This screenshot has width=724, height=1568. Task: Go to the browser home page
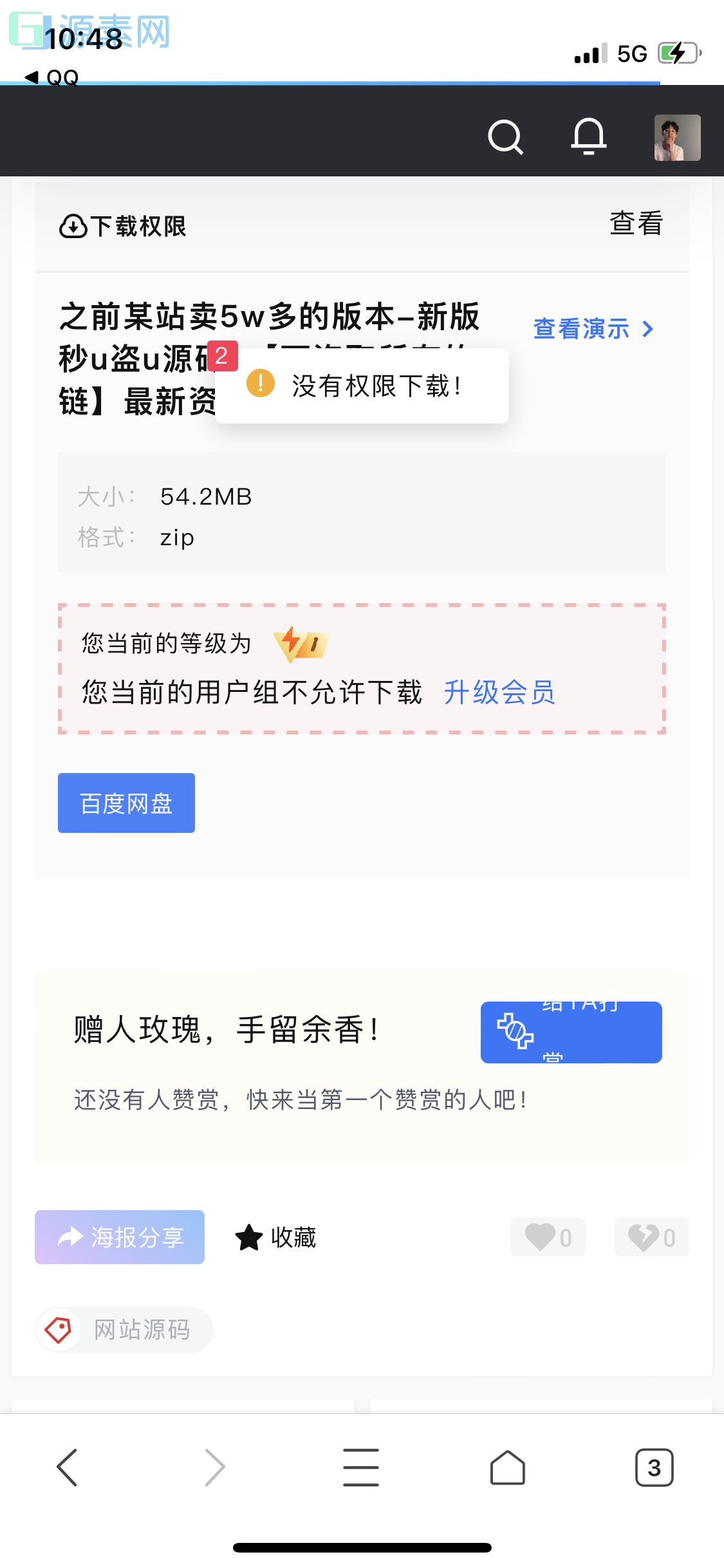[508, 1468]
